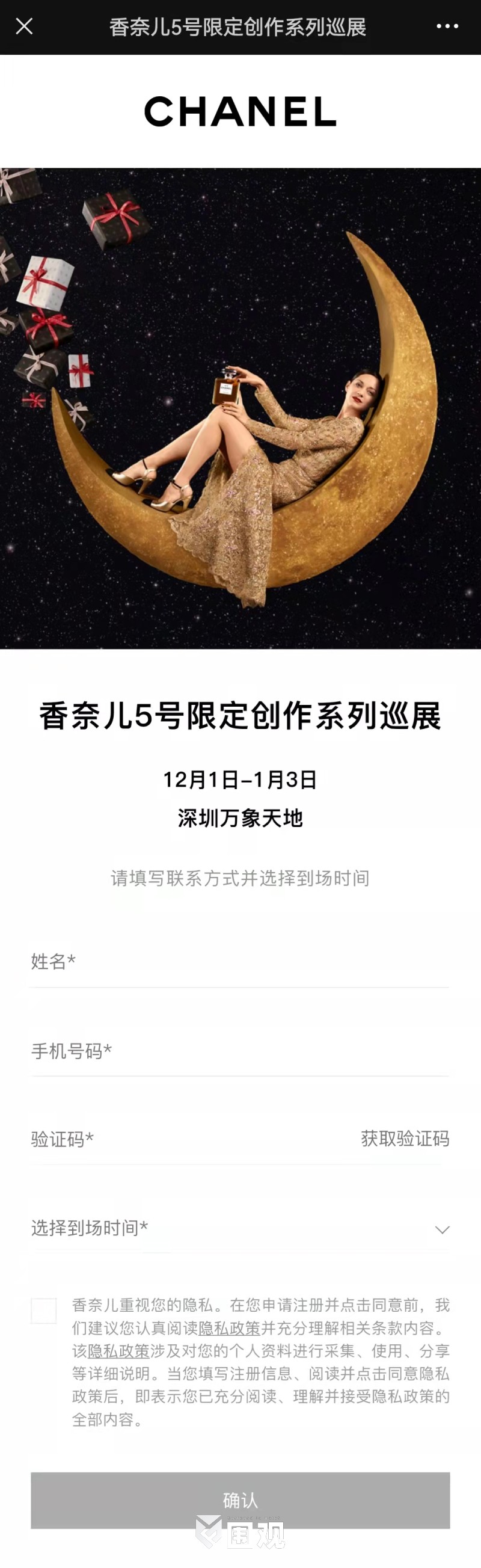Tap the 姓名 name input field
481x1568 pixels.
pos(240,962)
